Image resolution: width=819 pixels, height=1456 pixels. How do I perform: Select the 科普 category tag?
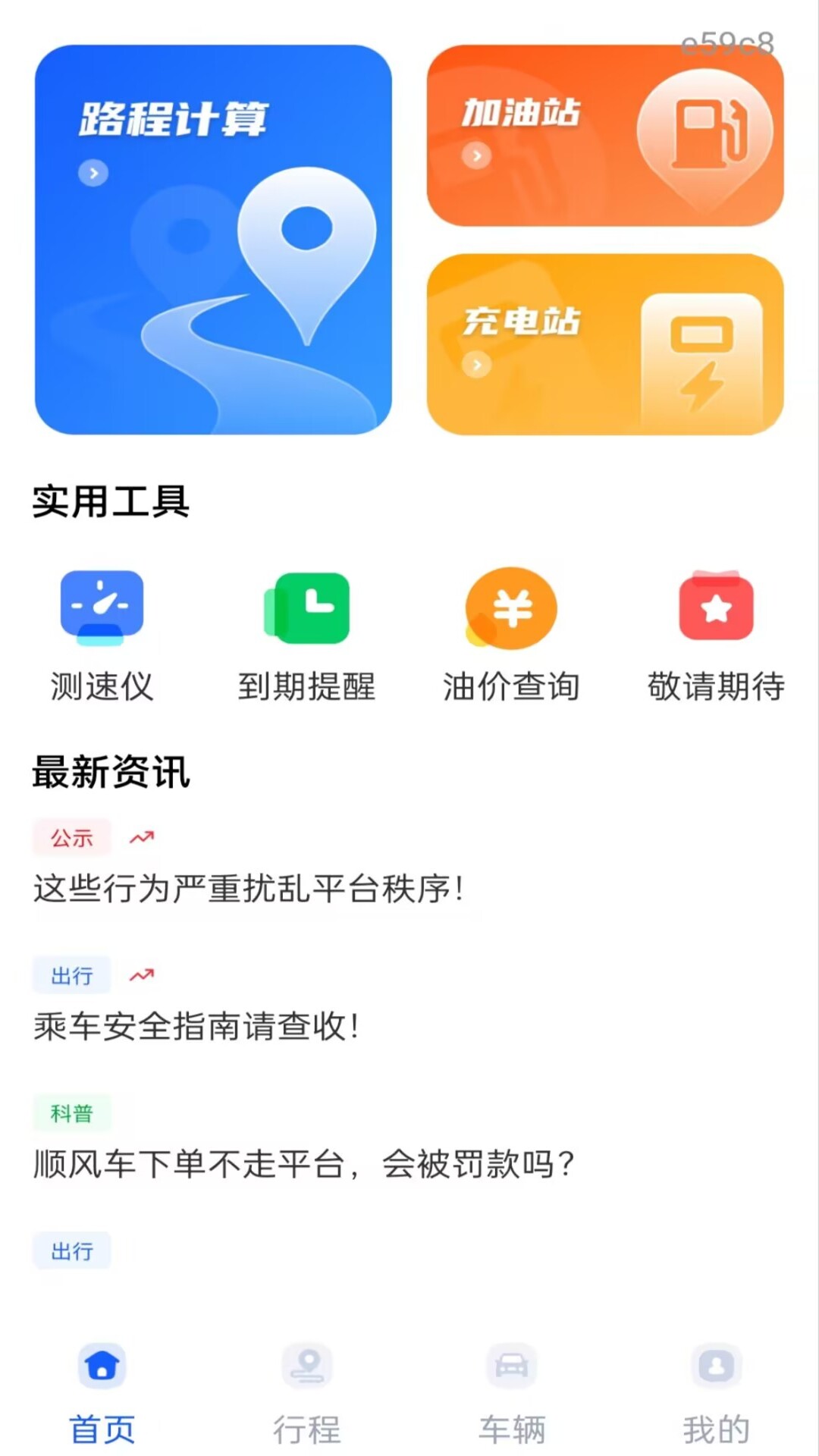click(74, 1112)
